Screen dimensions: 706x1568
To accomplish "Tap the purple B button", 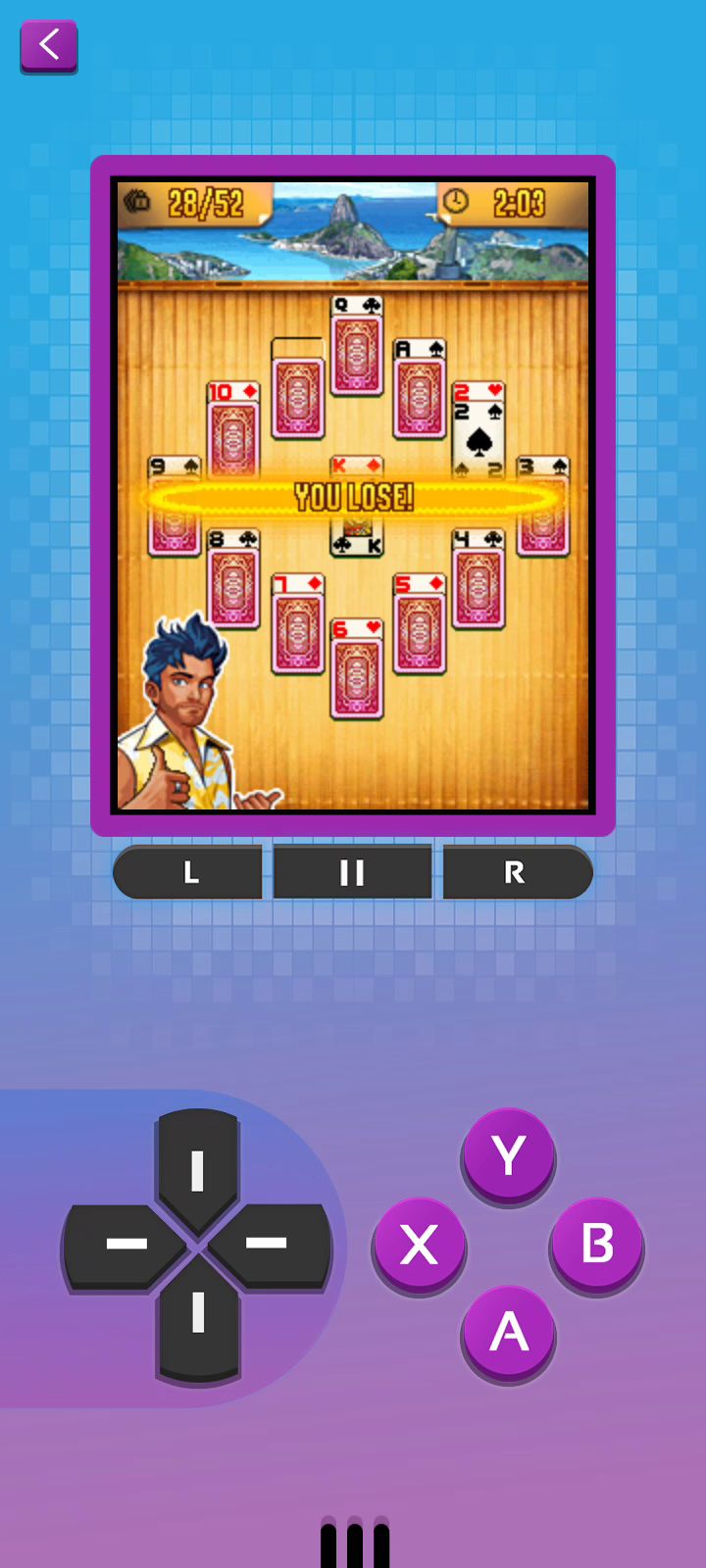I will pos(596,1245).
